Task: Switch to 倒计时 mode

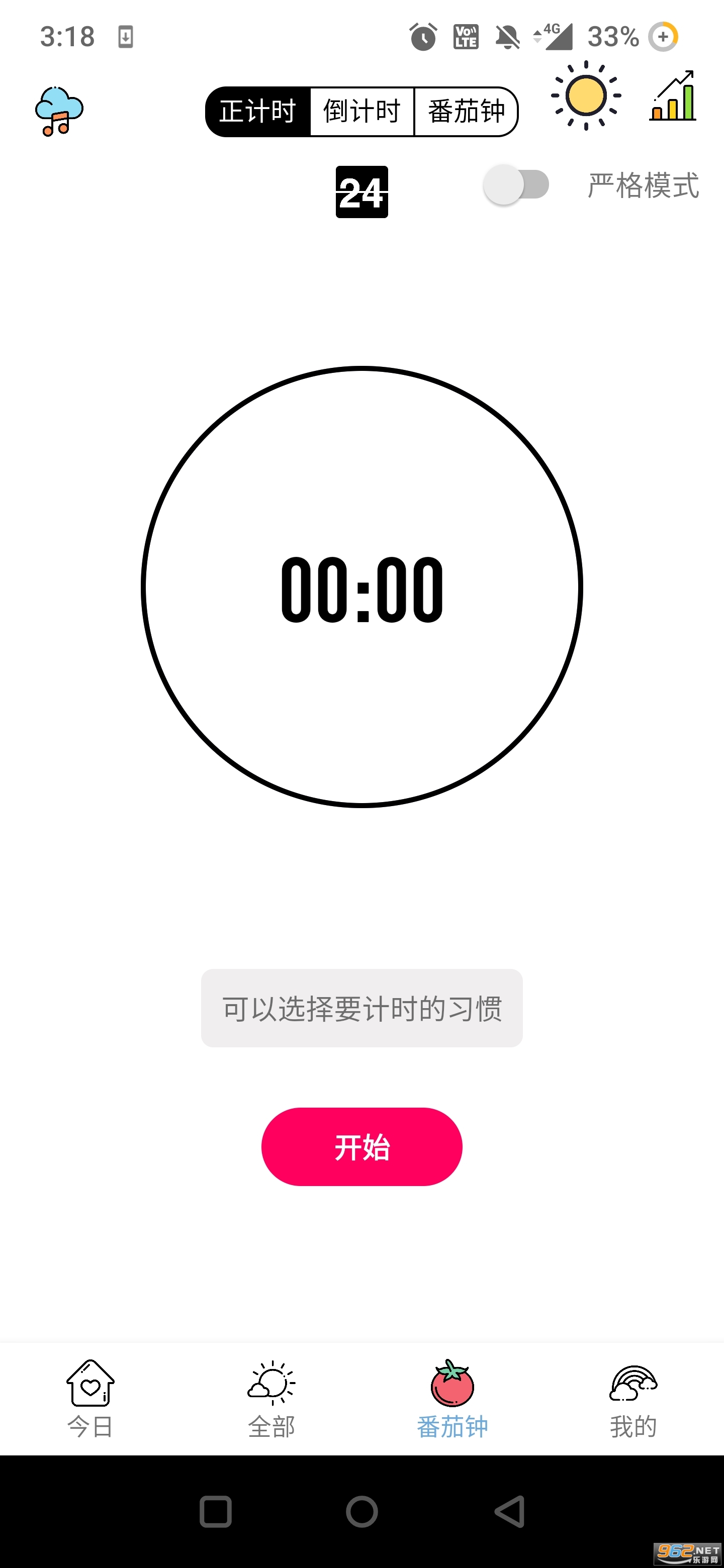Action: [x=361, y=112]
